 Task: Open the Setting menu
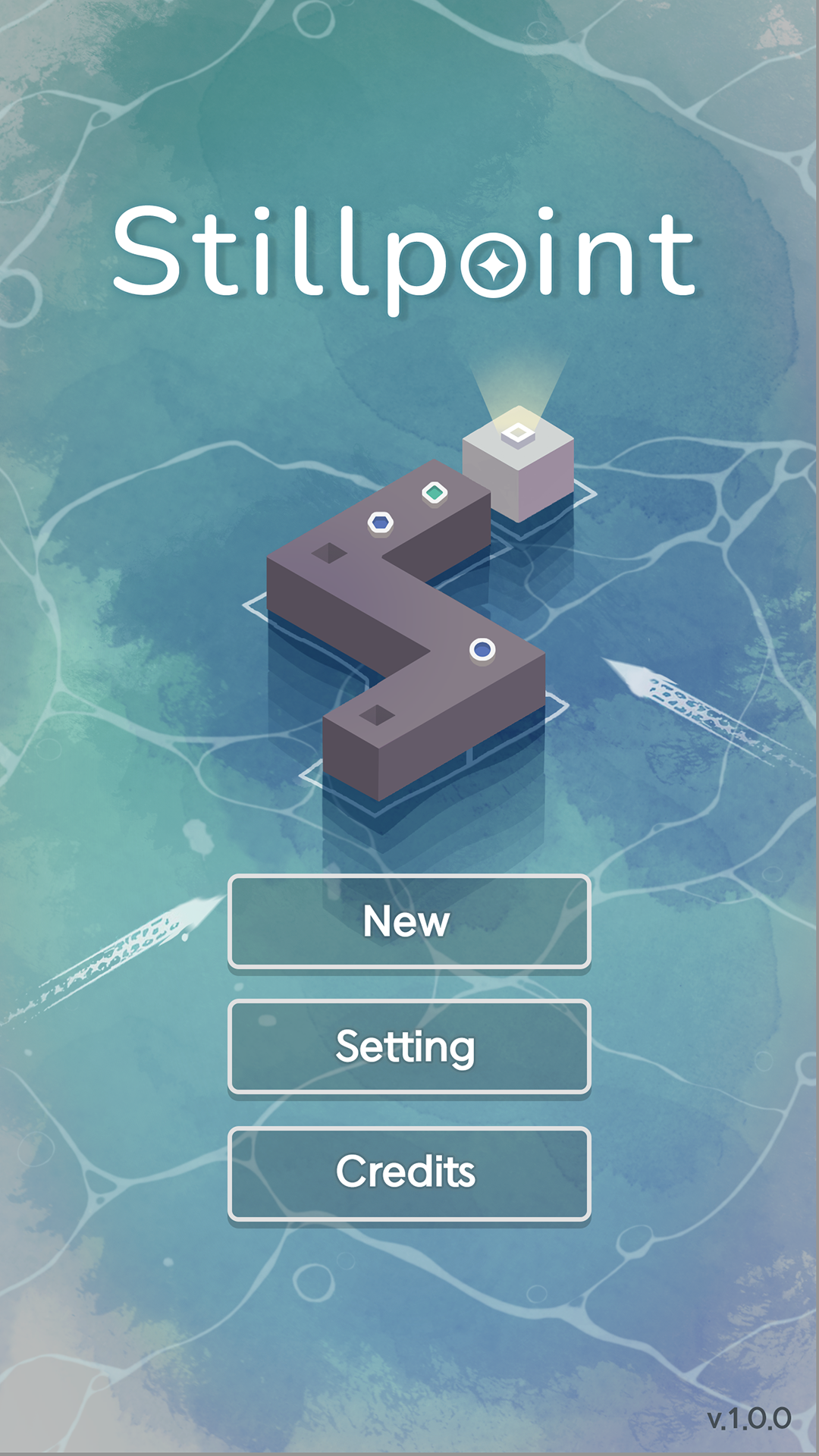[409, 1046]
